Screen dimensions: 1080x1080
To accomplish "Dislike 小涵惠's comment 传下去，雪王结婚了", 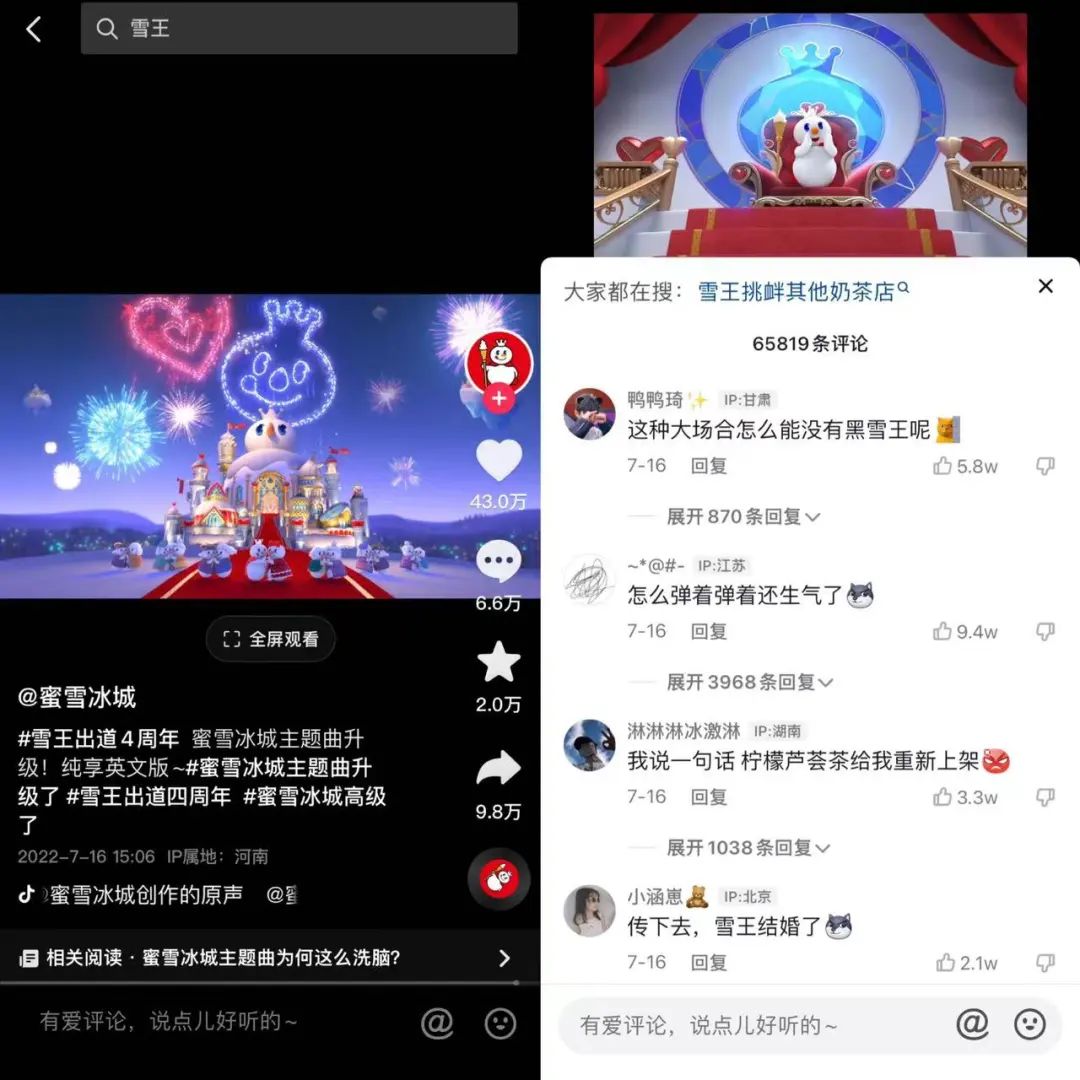I will [1045, 963].
